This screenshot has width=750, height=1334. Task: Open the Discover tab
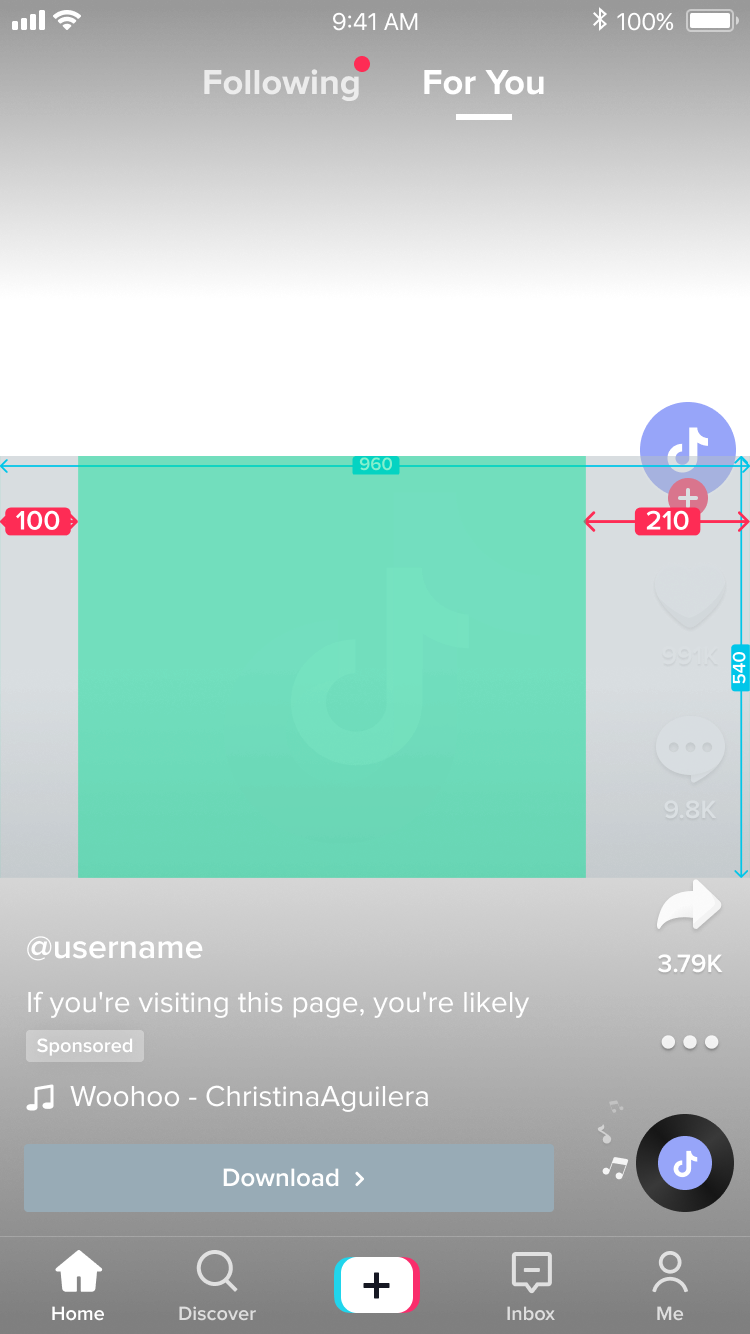217,1287
